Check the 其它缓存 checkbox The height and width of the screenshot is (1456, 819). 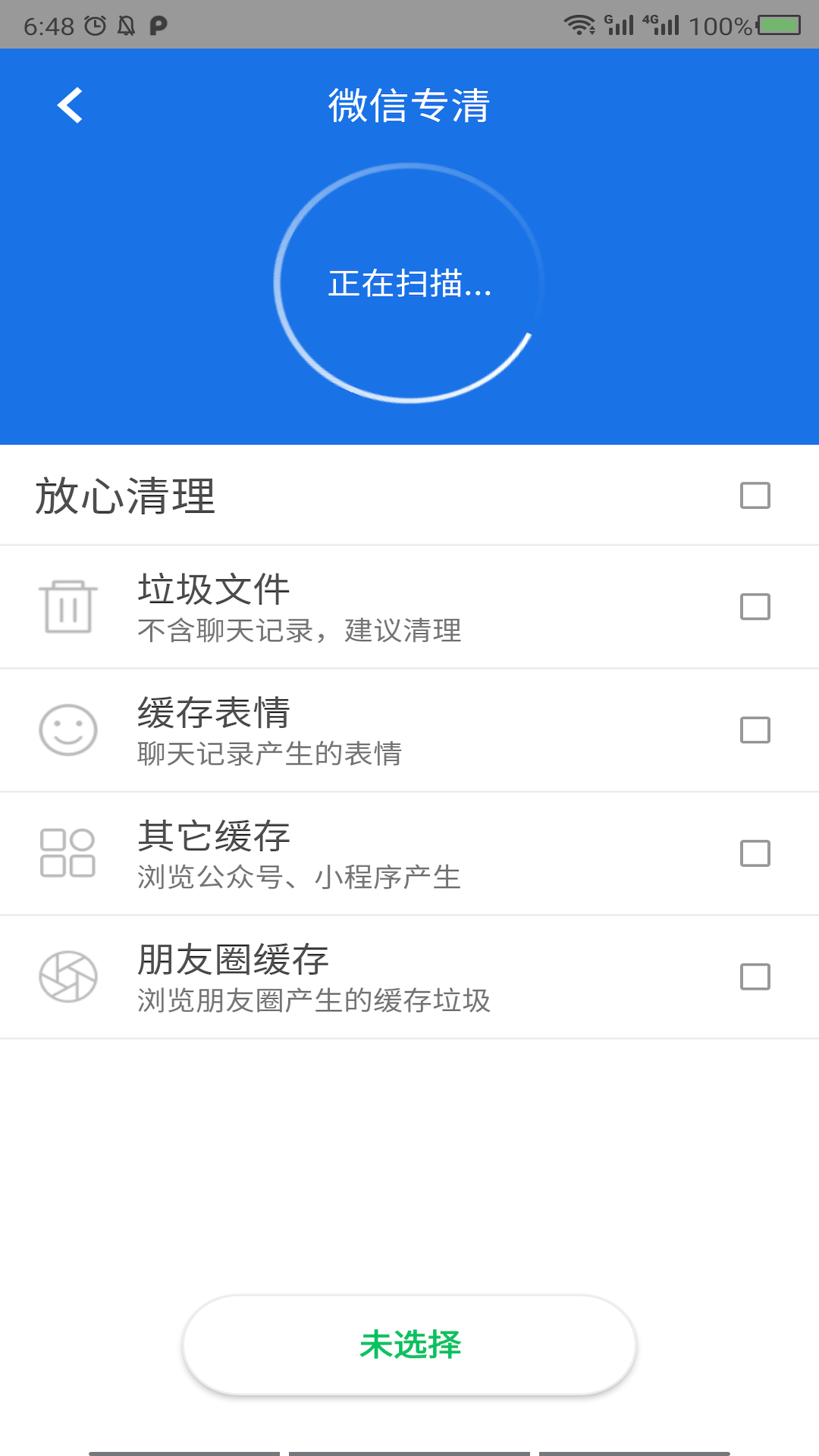pos(754,852)
